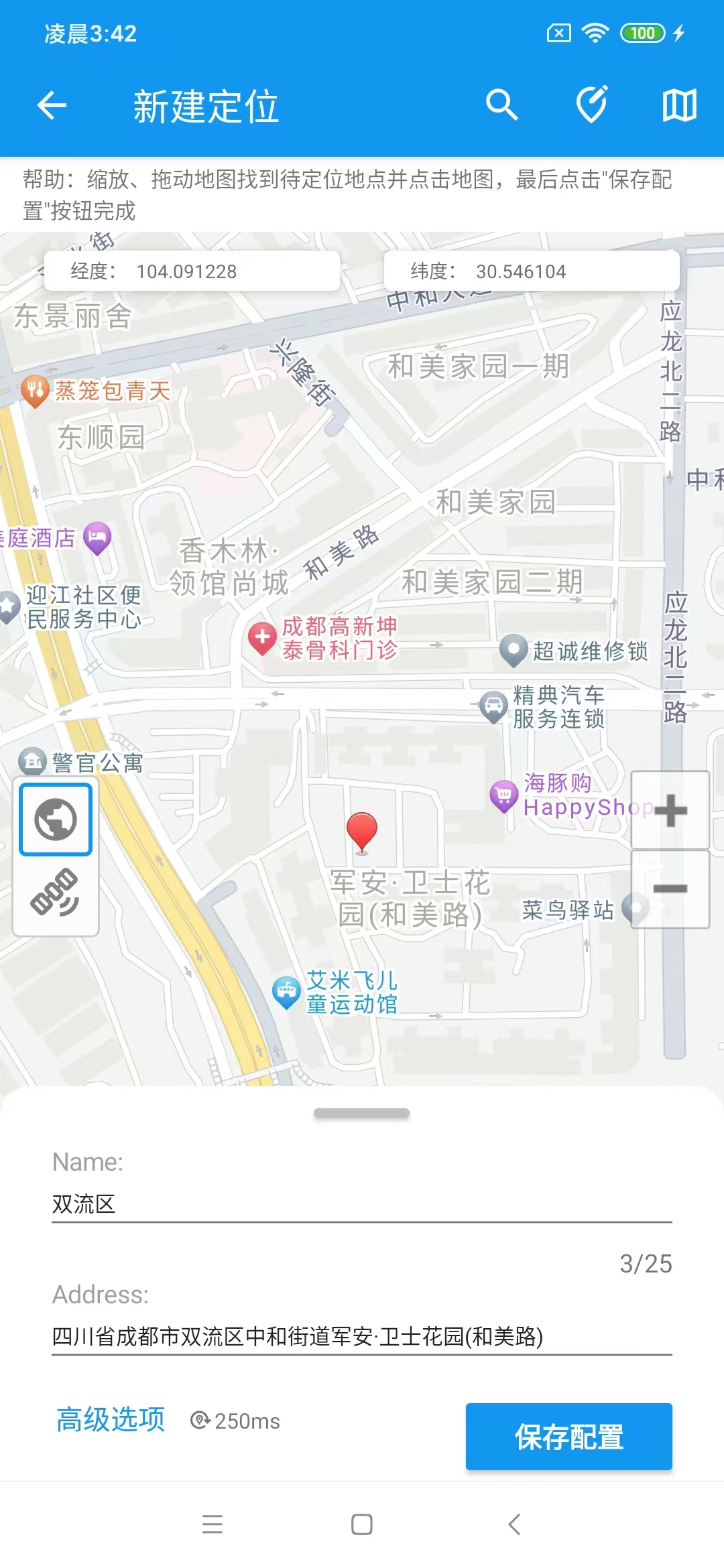Edit the Address text field
This screenshot has width=724, height=1568.
pyautogui.click(x=361, y=1337)
